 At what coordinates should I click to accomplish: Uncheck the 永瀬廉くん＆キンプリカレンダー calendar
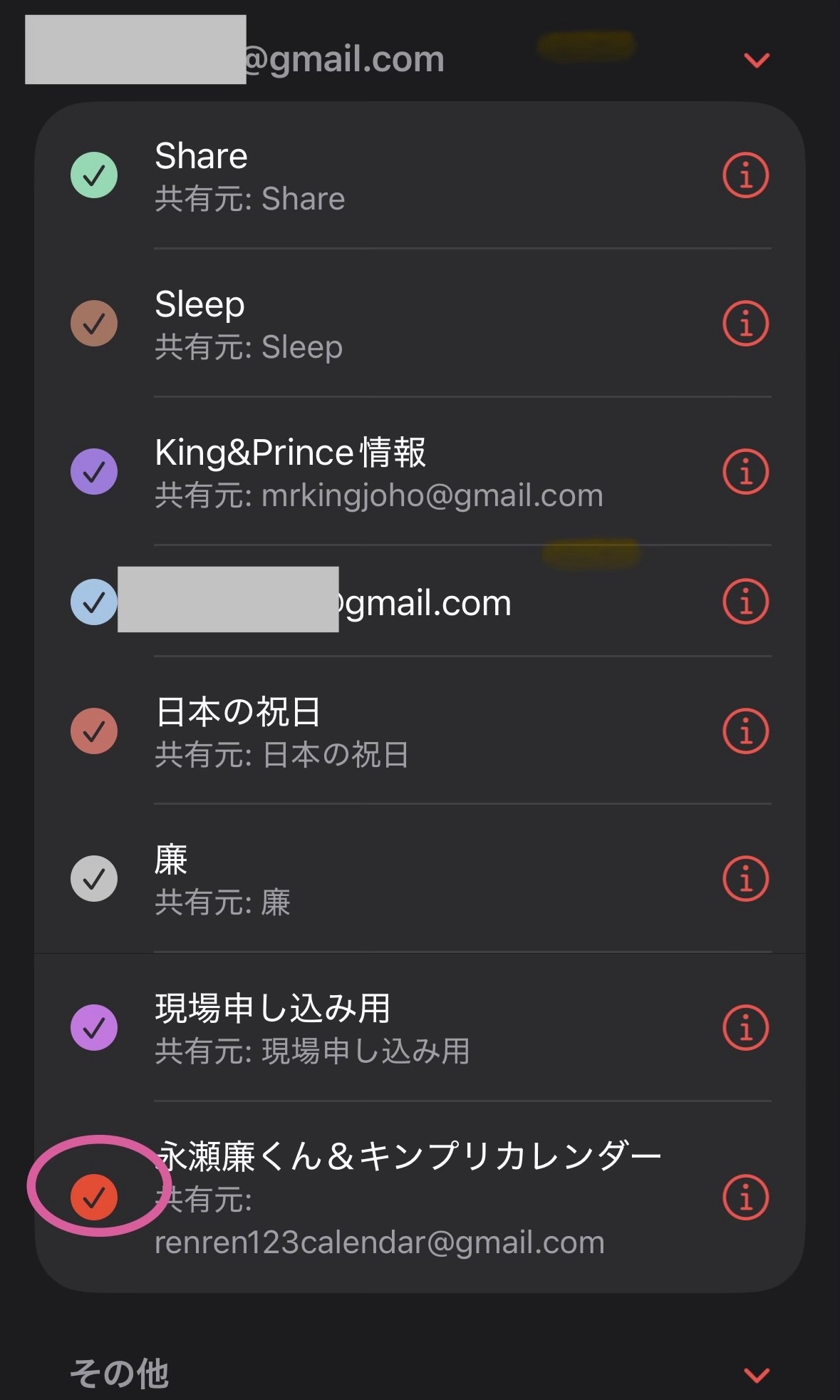click(x=94, y=1198)
